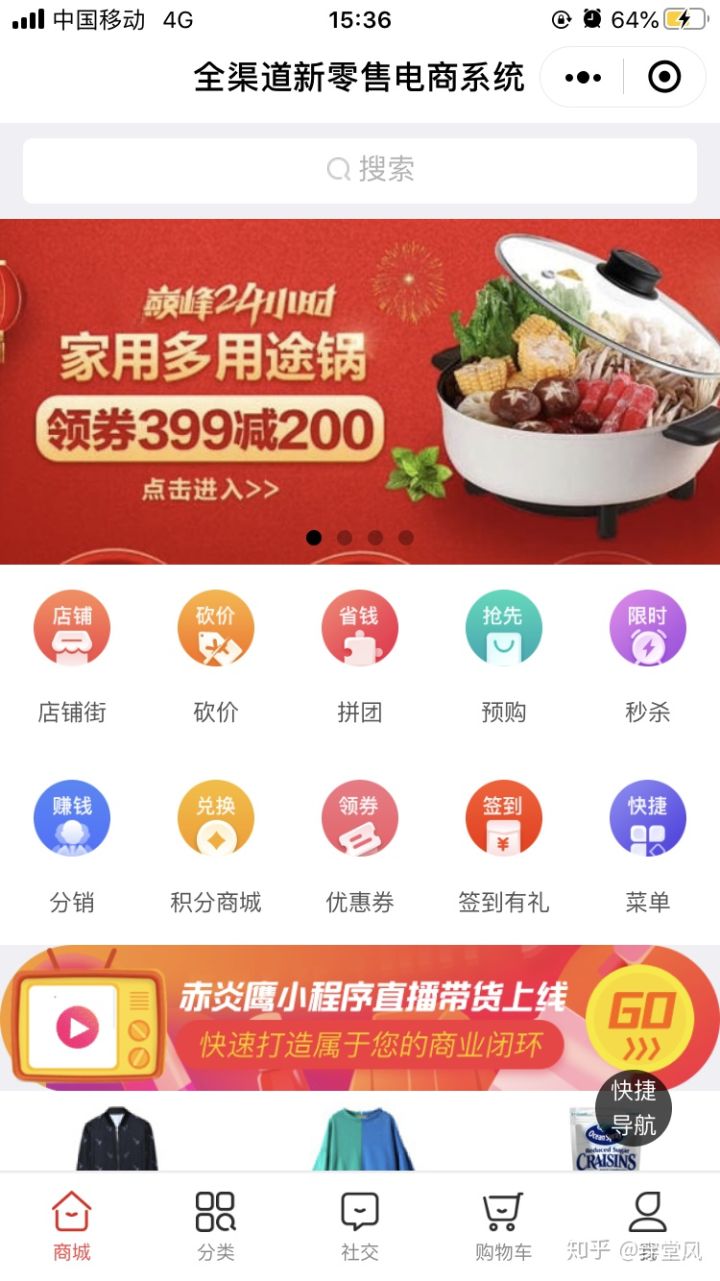Open the 秒杀 flash sale
The image size is (720, 1281).
647,656
